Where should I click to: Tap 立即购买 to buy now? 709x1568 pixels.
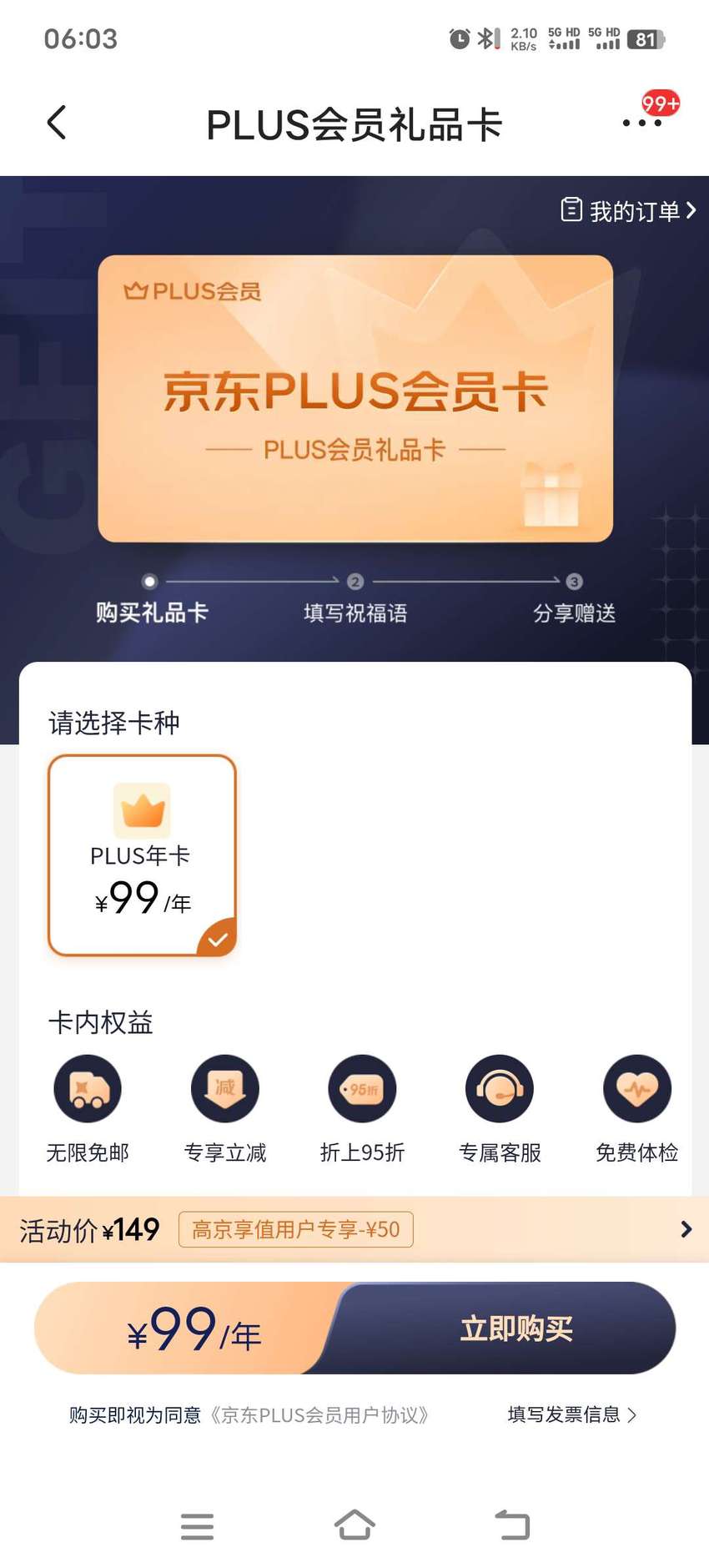[x=517, y=1329]
